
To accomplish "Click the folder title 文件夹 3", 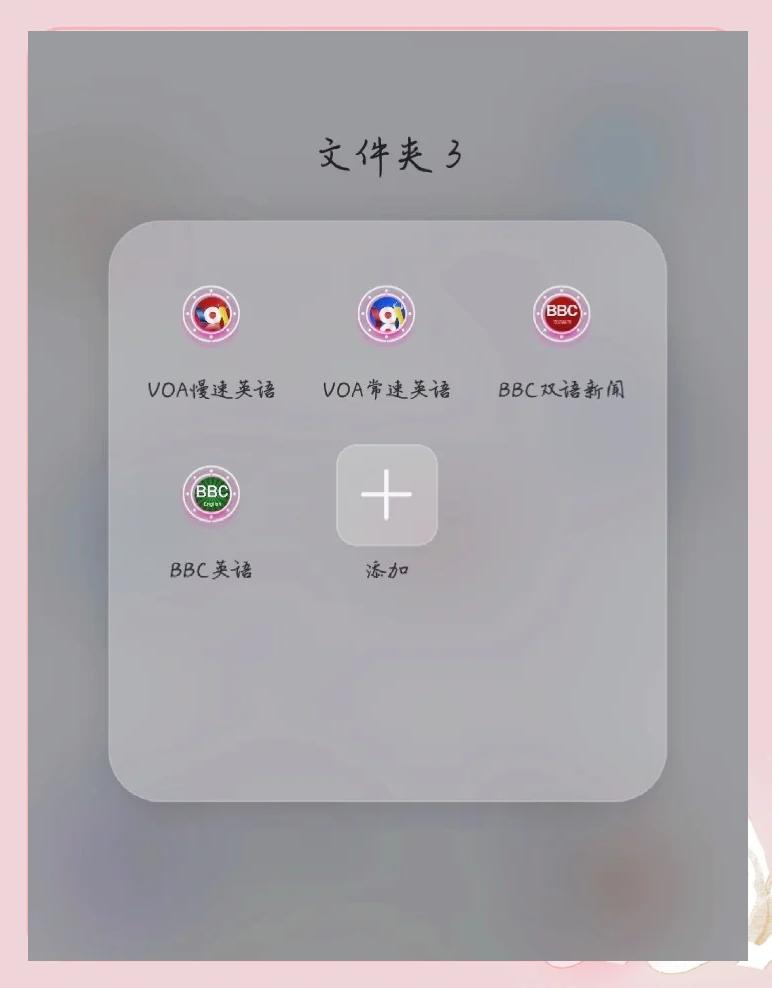I will [x=386, y=152].
